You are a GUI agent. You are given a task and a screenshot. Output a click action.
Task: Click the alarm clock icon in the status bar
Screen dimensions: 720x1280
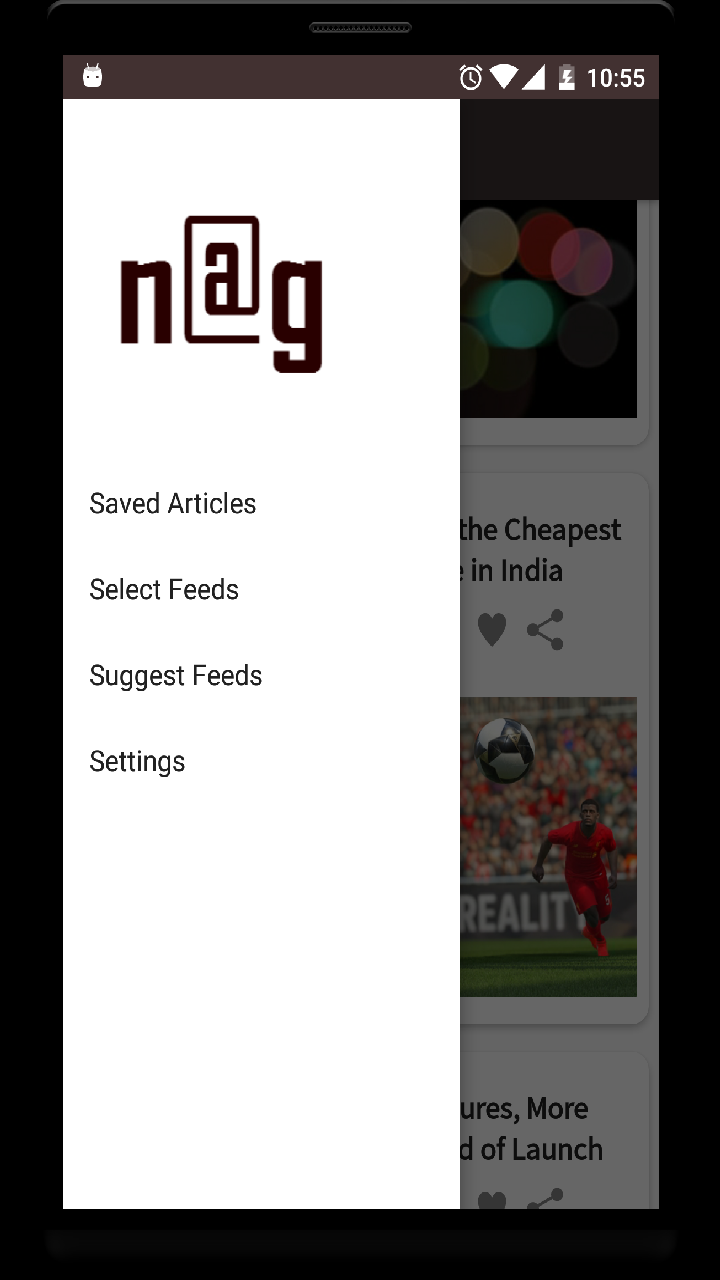click(x=469, y=77)
